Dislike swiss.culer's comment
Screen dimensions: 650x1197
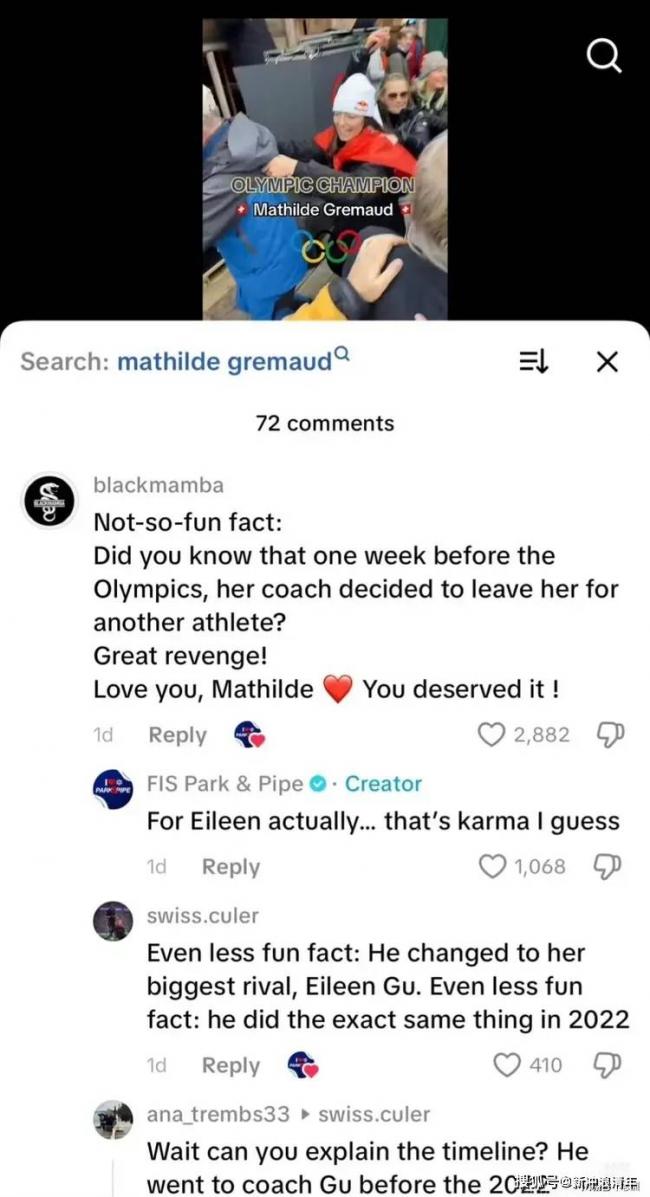(609, 1065)
